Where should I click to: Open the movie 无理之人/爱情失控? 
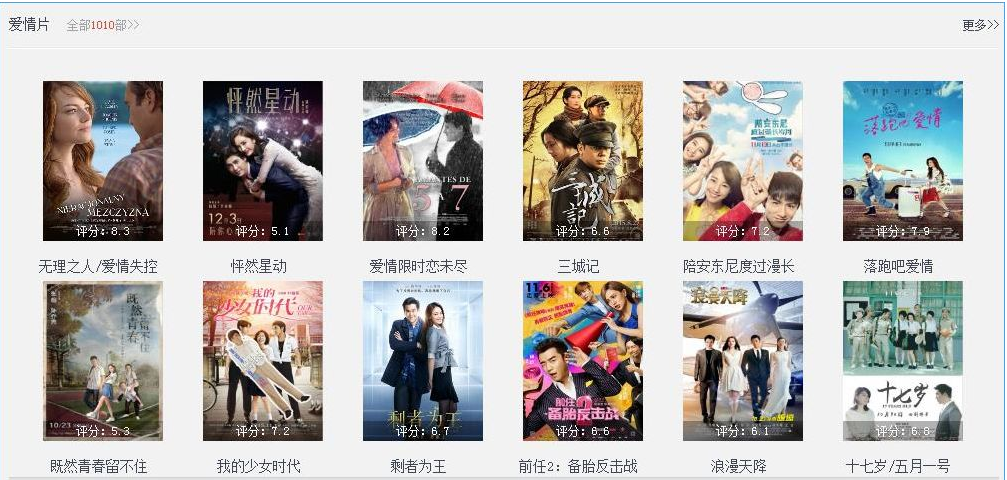pos(102,160)
